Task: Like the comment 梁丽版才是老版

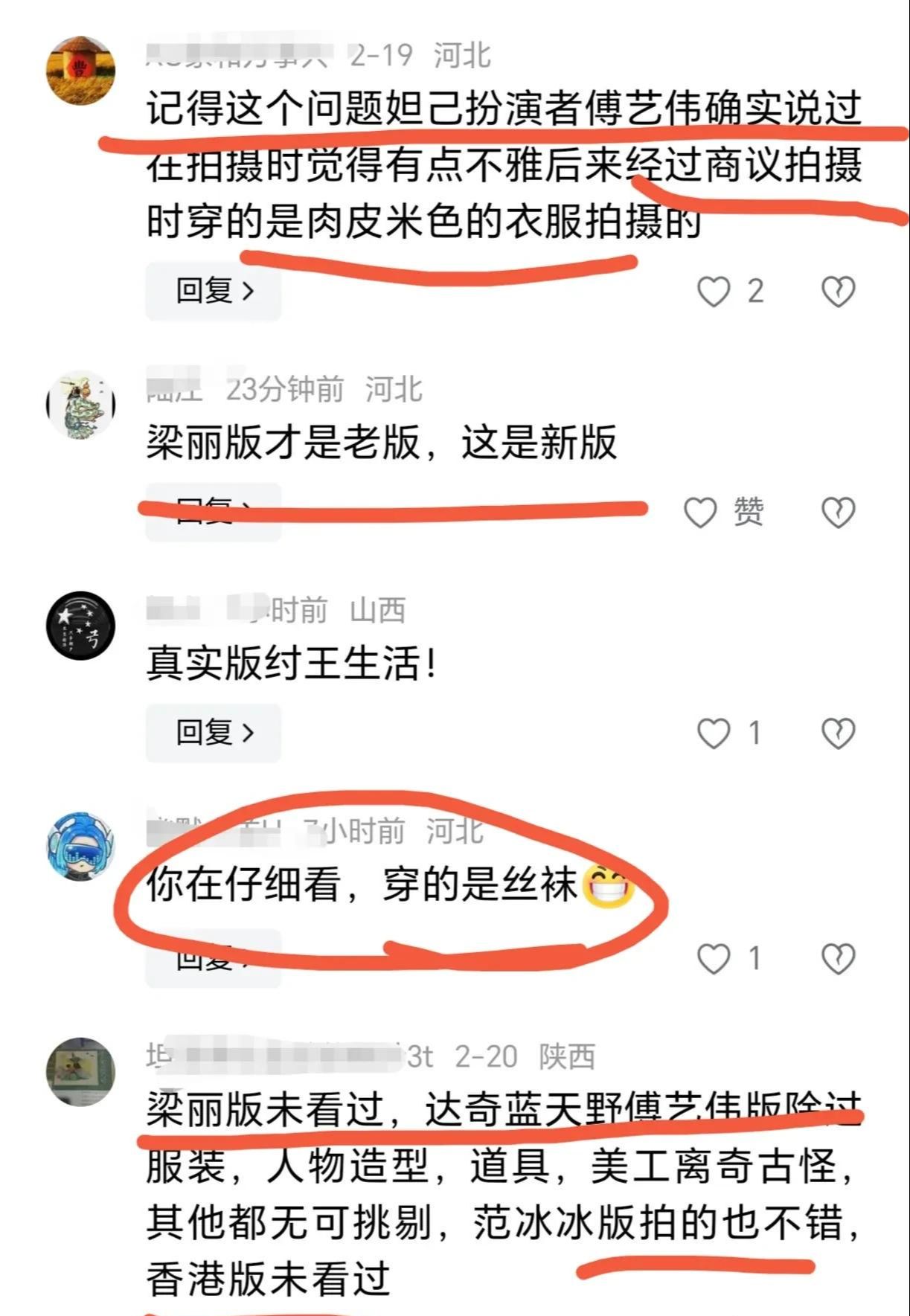Action: pos(700,513)
